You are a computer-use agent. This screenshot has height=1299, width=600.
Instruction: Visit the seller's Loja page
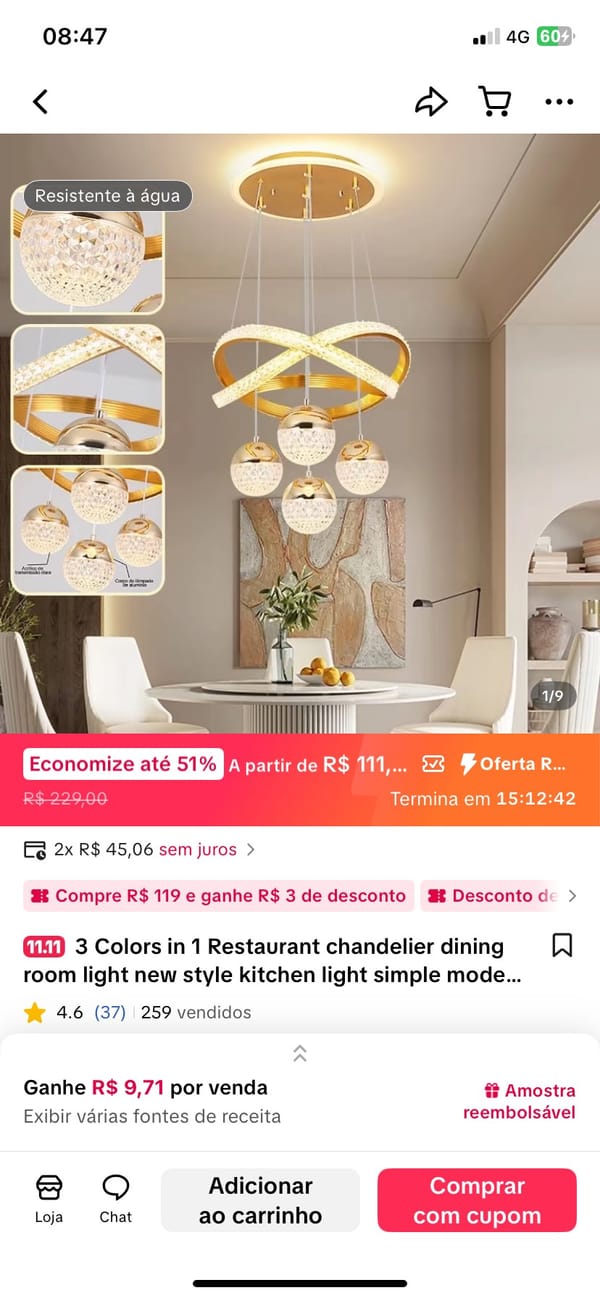[48, 1198]
